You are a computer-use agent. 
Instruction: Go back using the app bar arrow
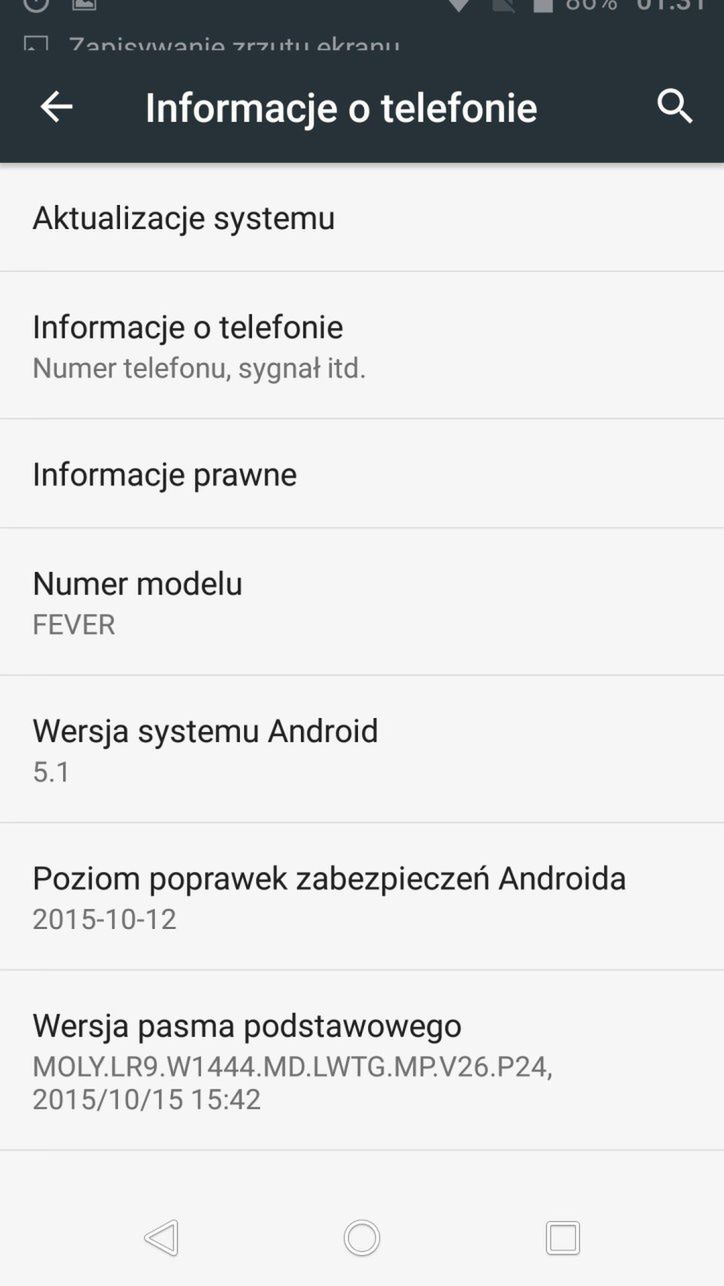[56, 107]
